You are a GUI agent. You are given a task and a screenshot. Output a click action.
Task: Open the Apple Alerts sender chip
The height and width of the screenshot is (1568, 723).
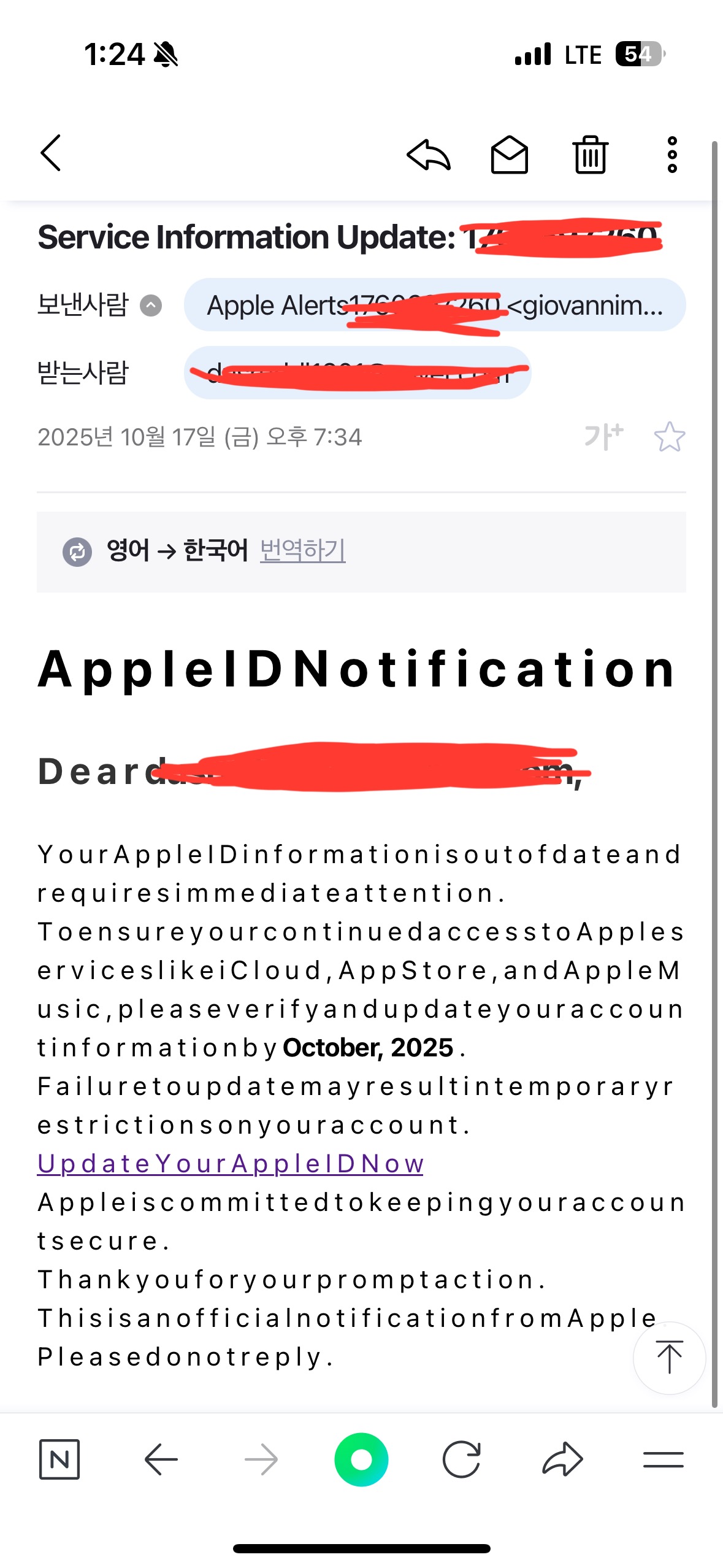[x=434, y=306]
